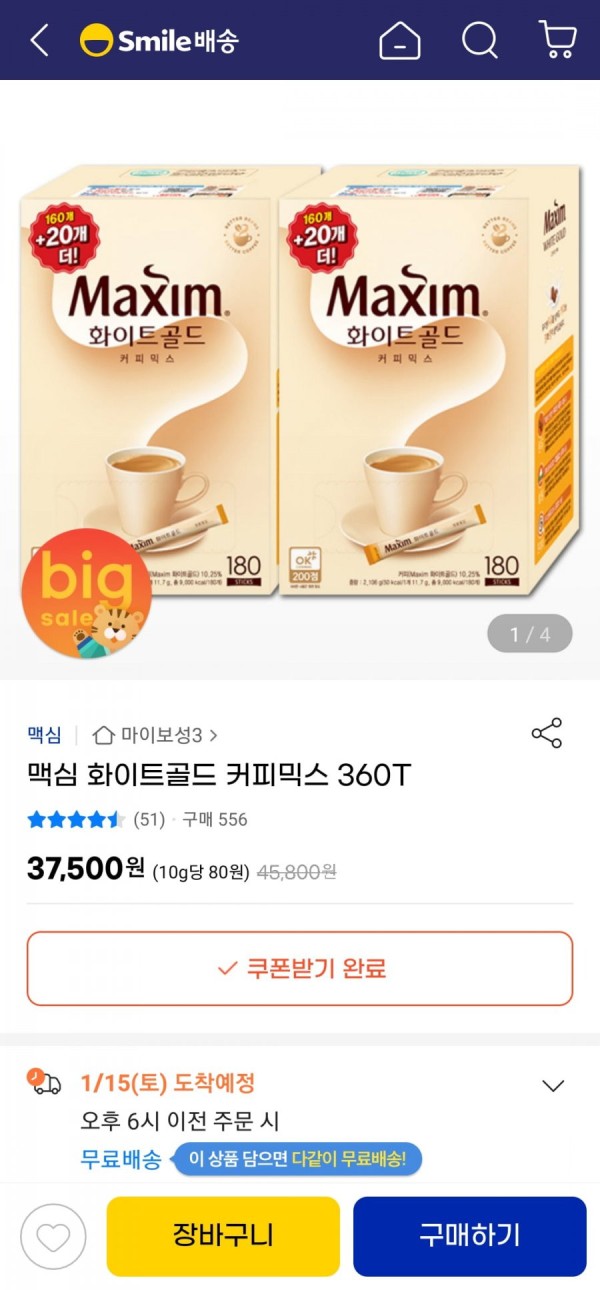Add item to cart with 장바구니

[223, 1236]
